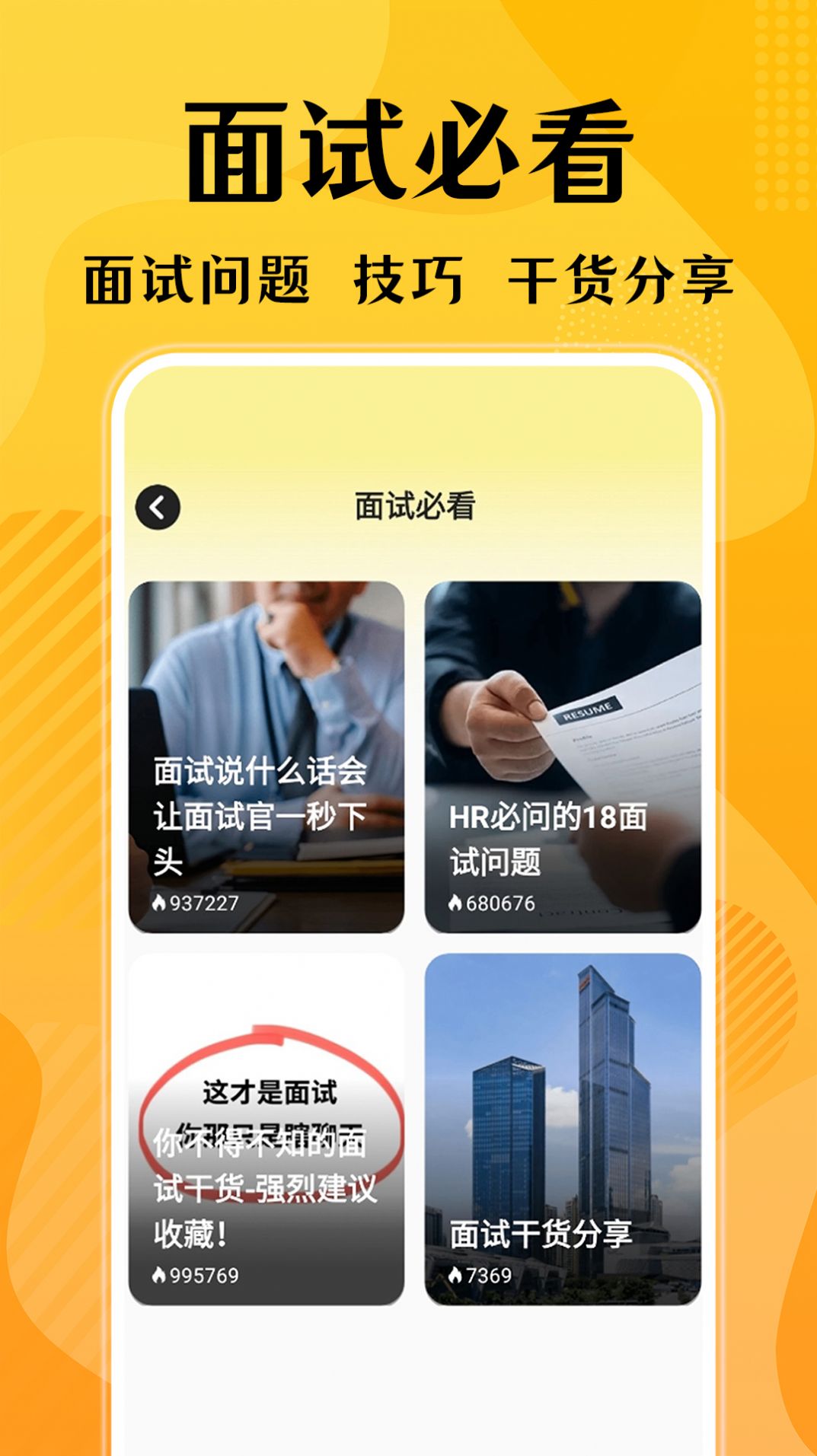The width and height of the screenshot is (817, 1456).
Task: Click the 面试问题 技巧 干货分享 subtitle
Action: [x=408, y=278]
